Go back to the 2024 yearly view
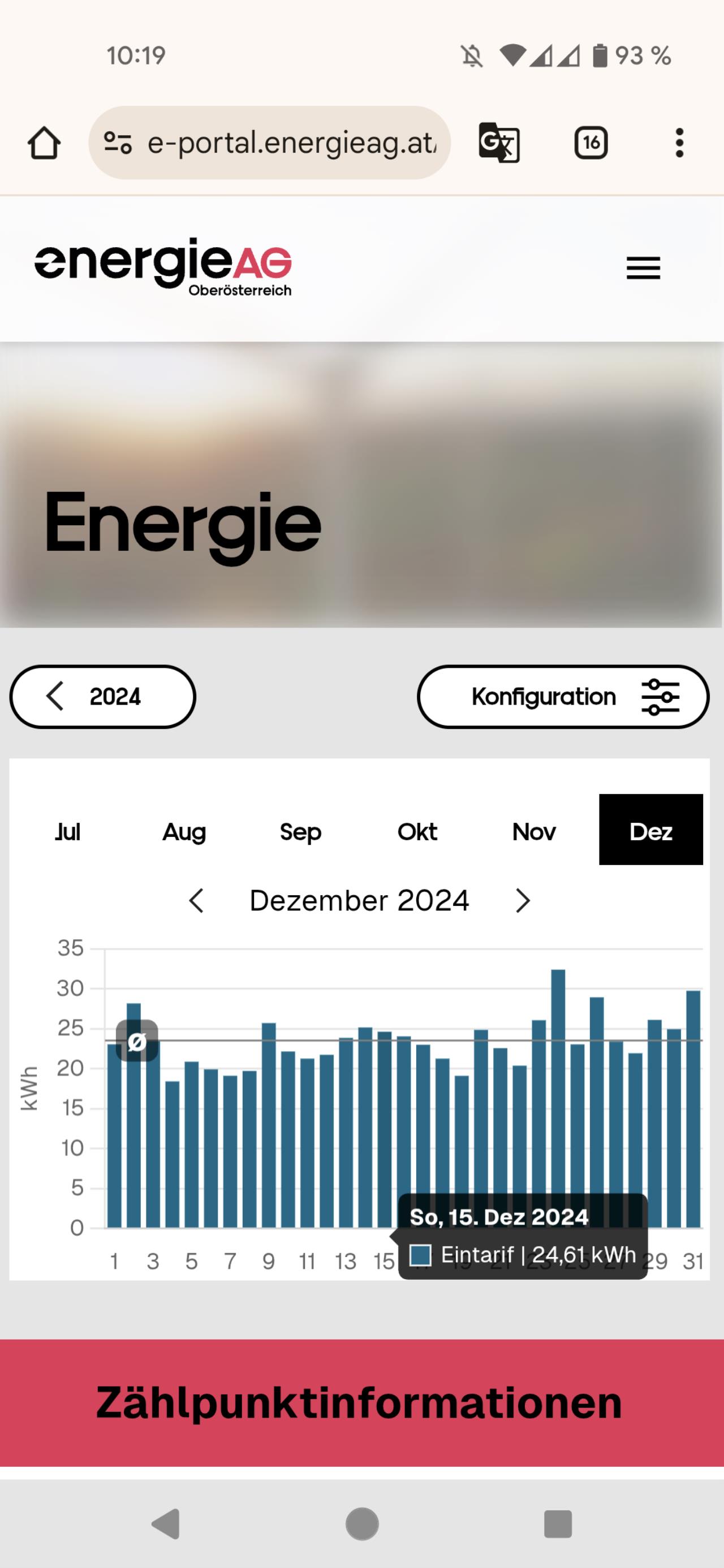This screenshot has width=724, height=1568. click(102, 696)
